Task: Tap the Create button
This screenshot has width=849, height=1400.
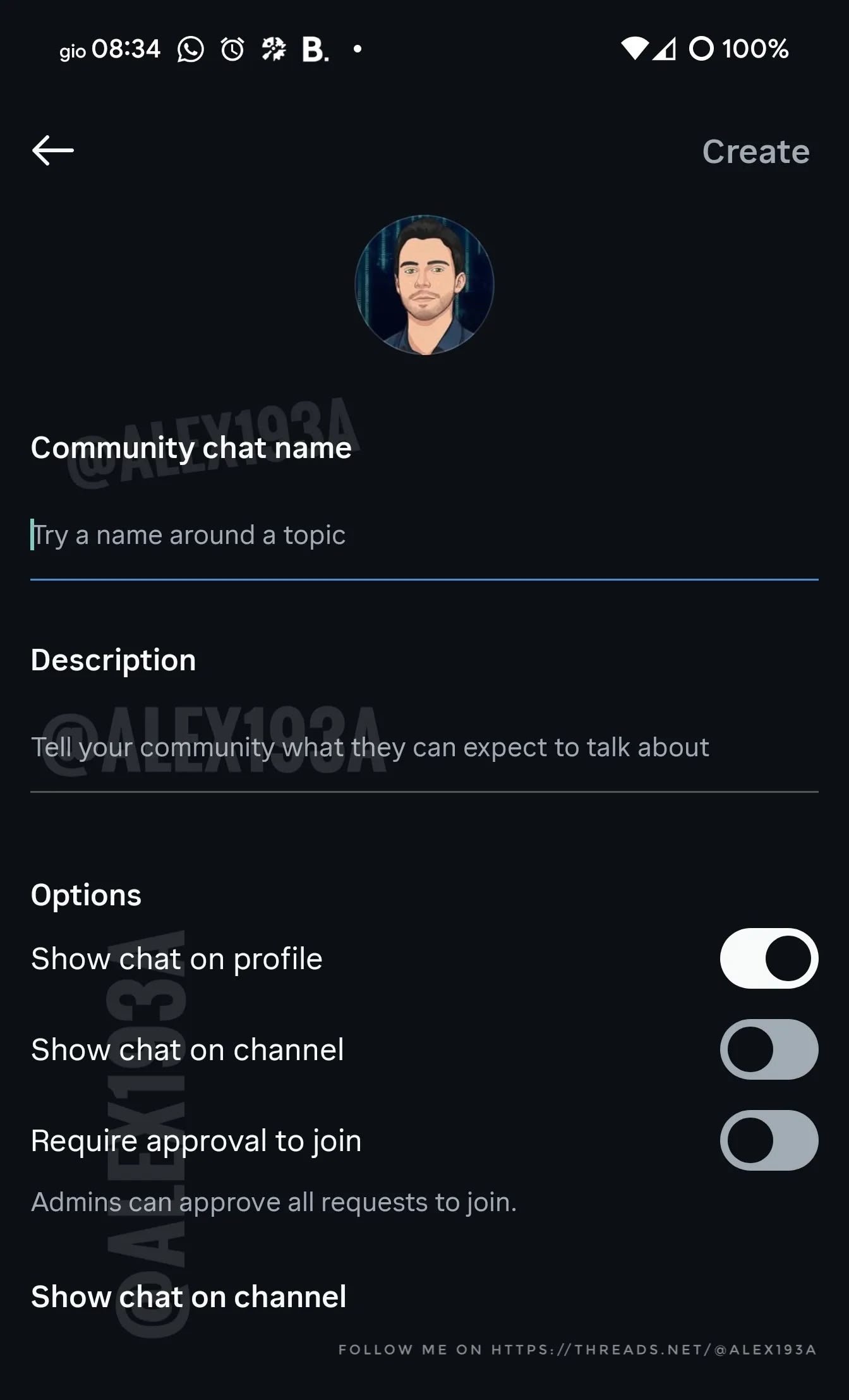Action: (757, 151)
